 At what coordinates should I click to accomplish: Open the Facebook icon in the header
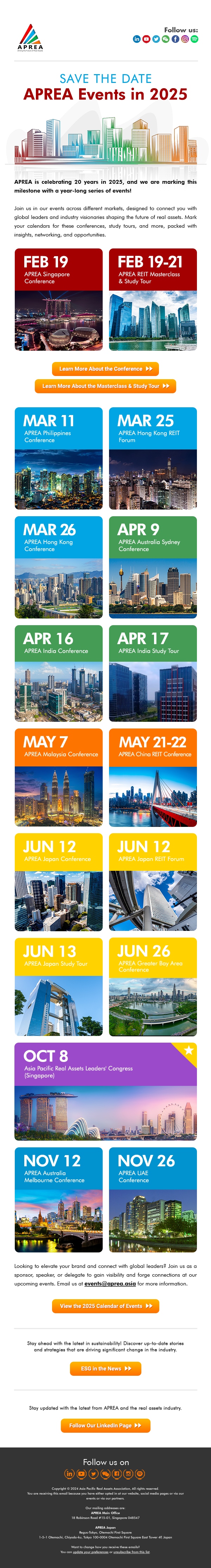tap(175, 39)
